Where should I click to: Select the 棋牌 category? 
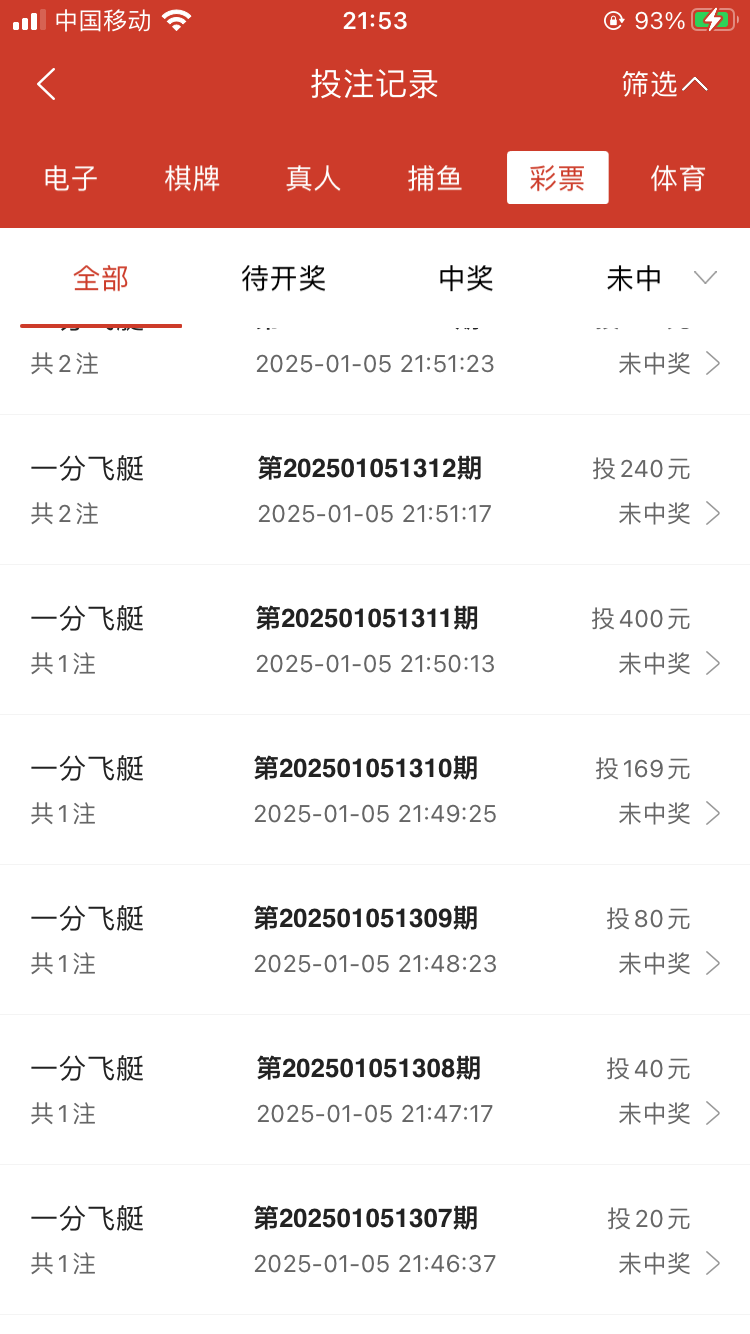coord(192,178)
